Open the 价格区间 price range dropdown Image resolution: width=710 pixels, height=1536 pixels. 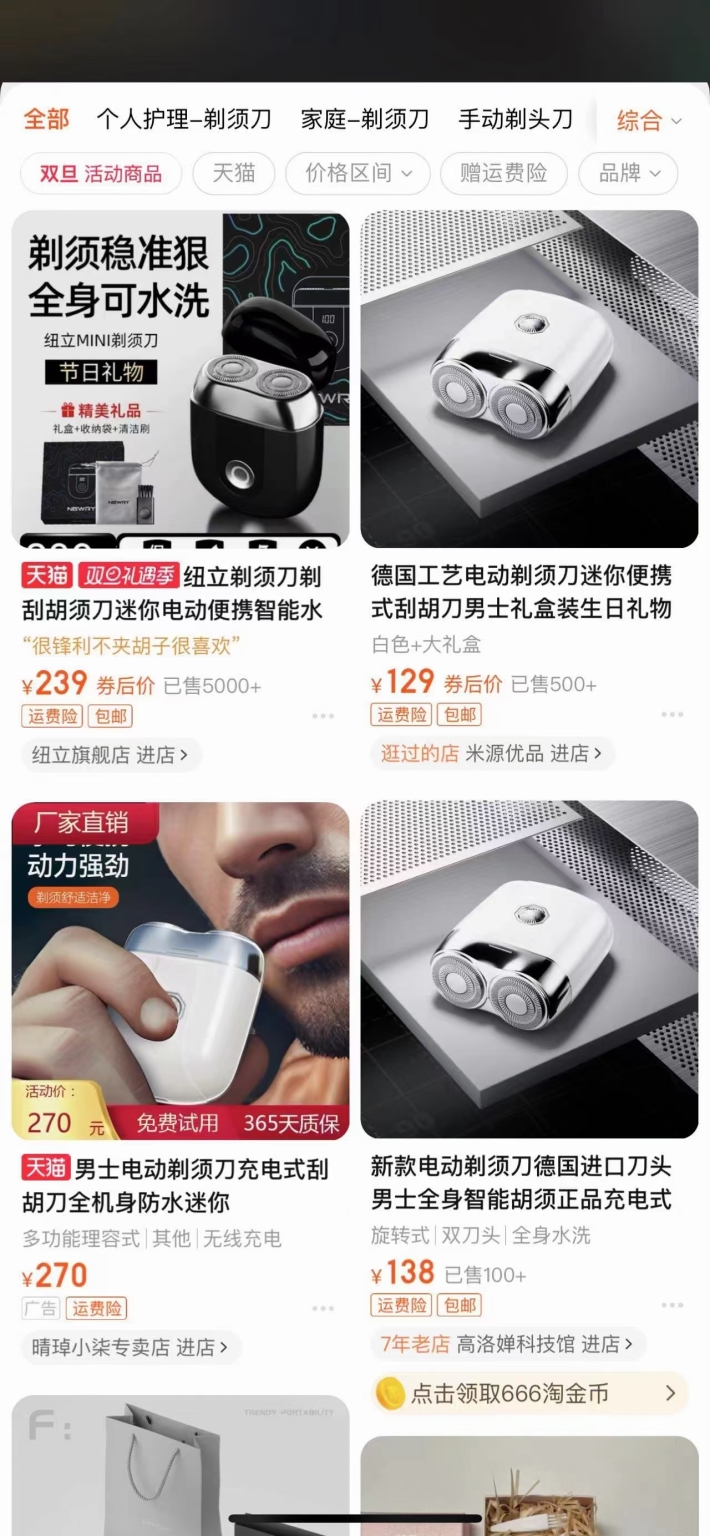click(358, 174)
